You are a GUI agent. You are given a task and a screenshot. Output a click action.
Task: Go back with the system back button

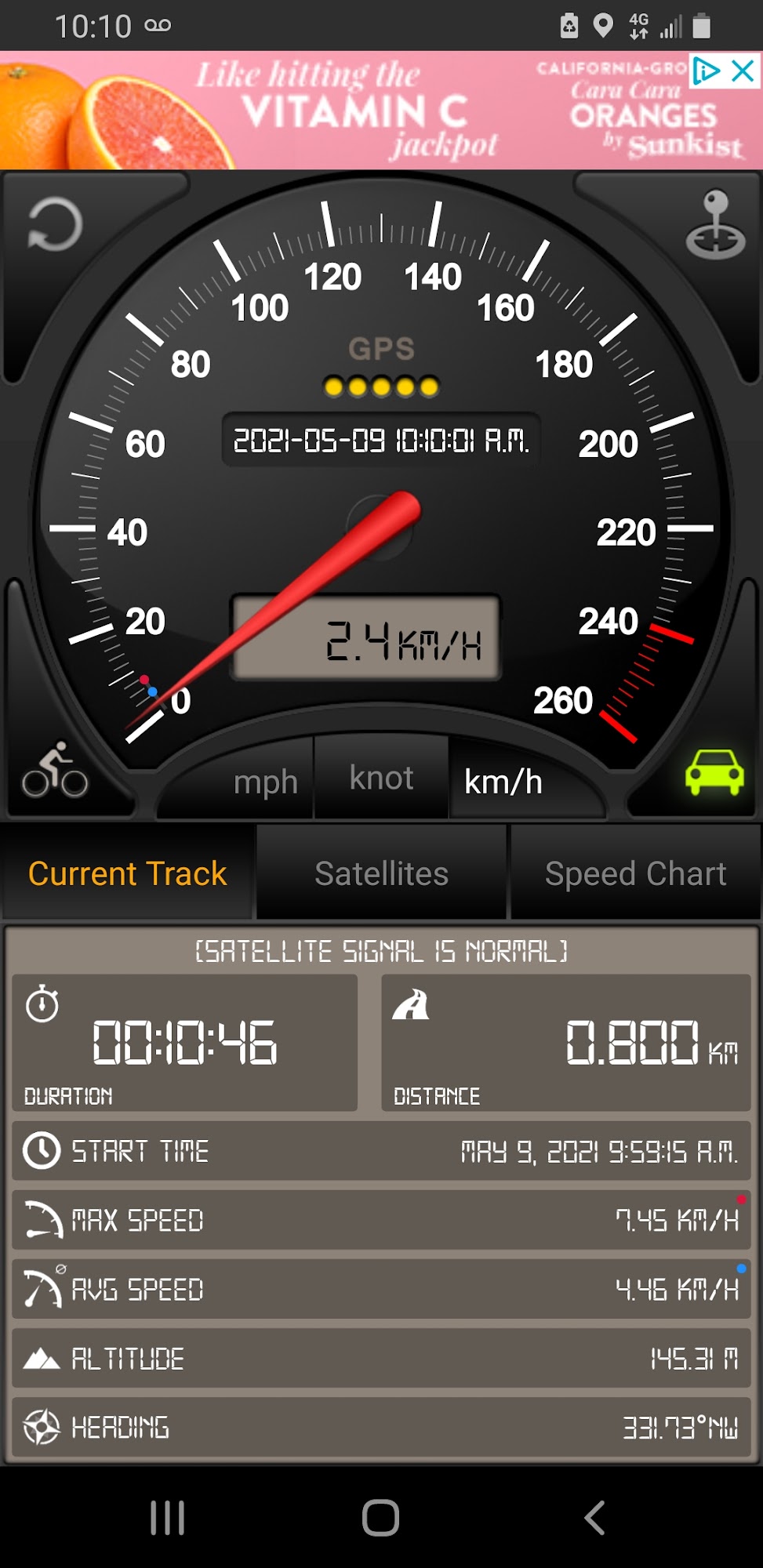[594, 1518]
